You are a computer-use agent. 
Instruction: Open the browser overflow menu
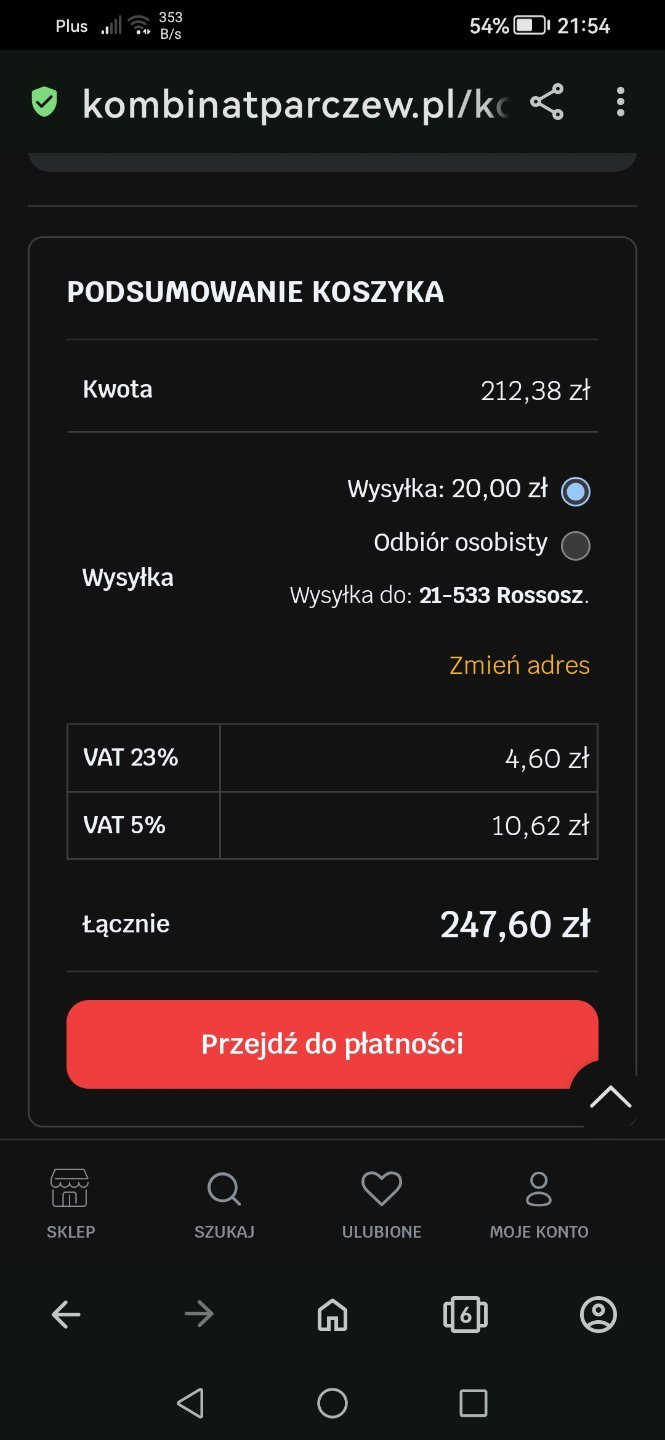620,102
